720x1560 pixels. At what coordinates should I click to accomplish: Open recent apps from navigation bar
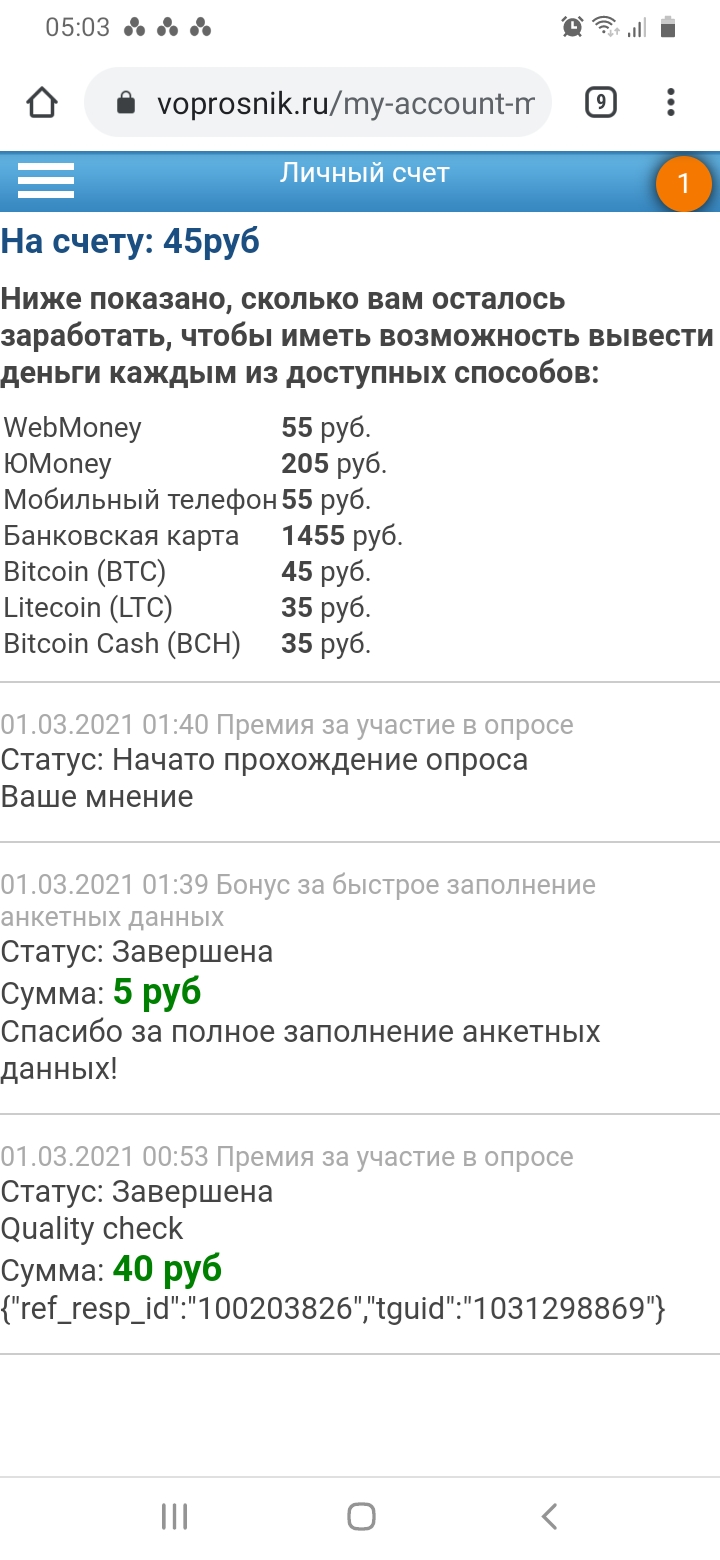(x=174, y=1516)
